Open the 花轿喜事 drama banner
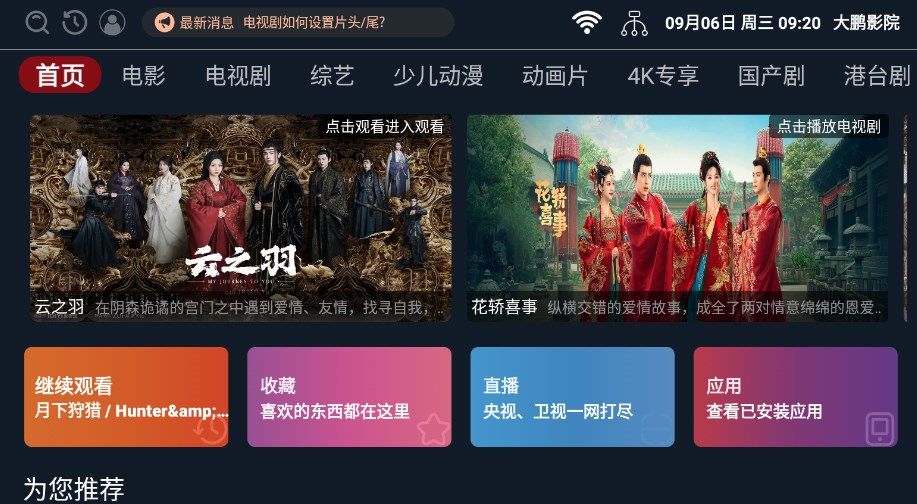The width and height of the screenshot is (917, 504). click(677, 218)
